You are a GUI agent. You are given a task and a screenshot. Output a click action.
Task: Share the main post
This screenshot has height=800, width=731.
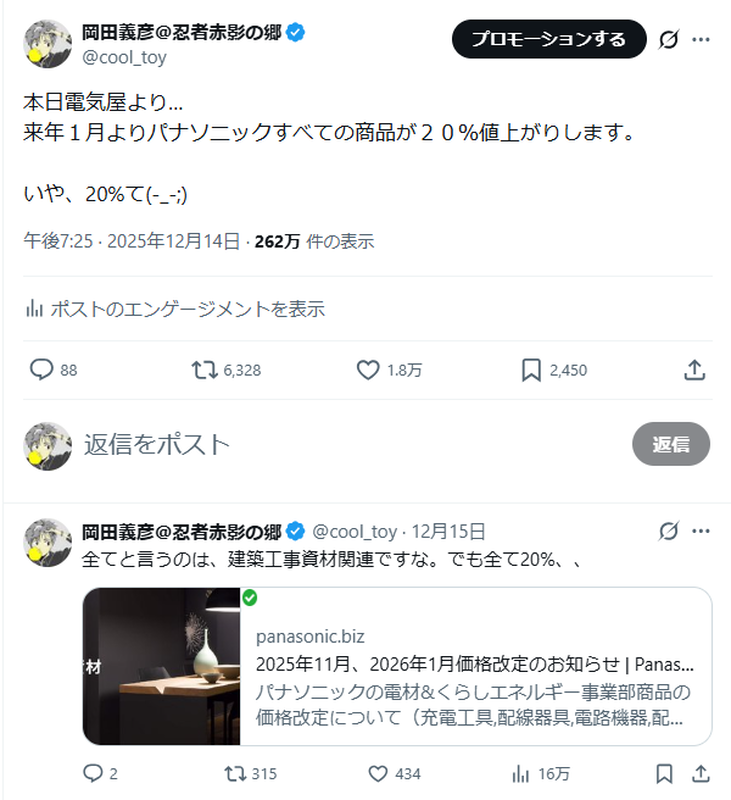[694, 370]
